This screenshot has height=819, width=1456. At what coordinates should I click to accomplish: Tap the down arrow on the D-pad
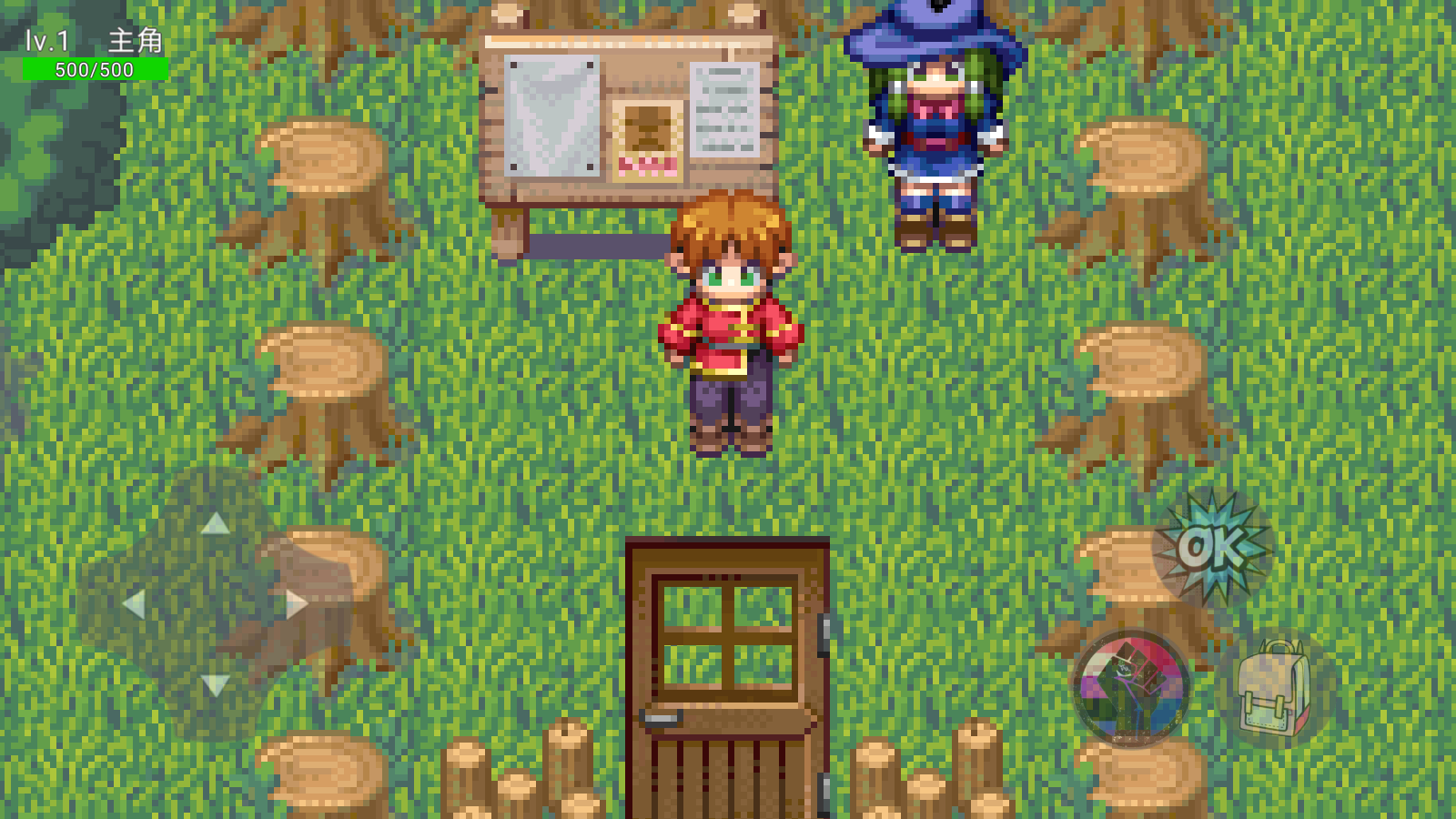(x=215, y=684)
